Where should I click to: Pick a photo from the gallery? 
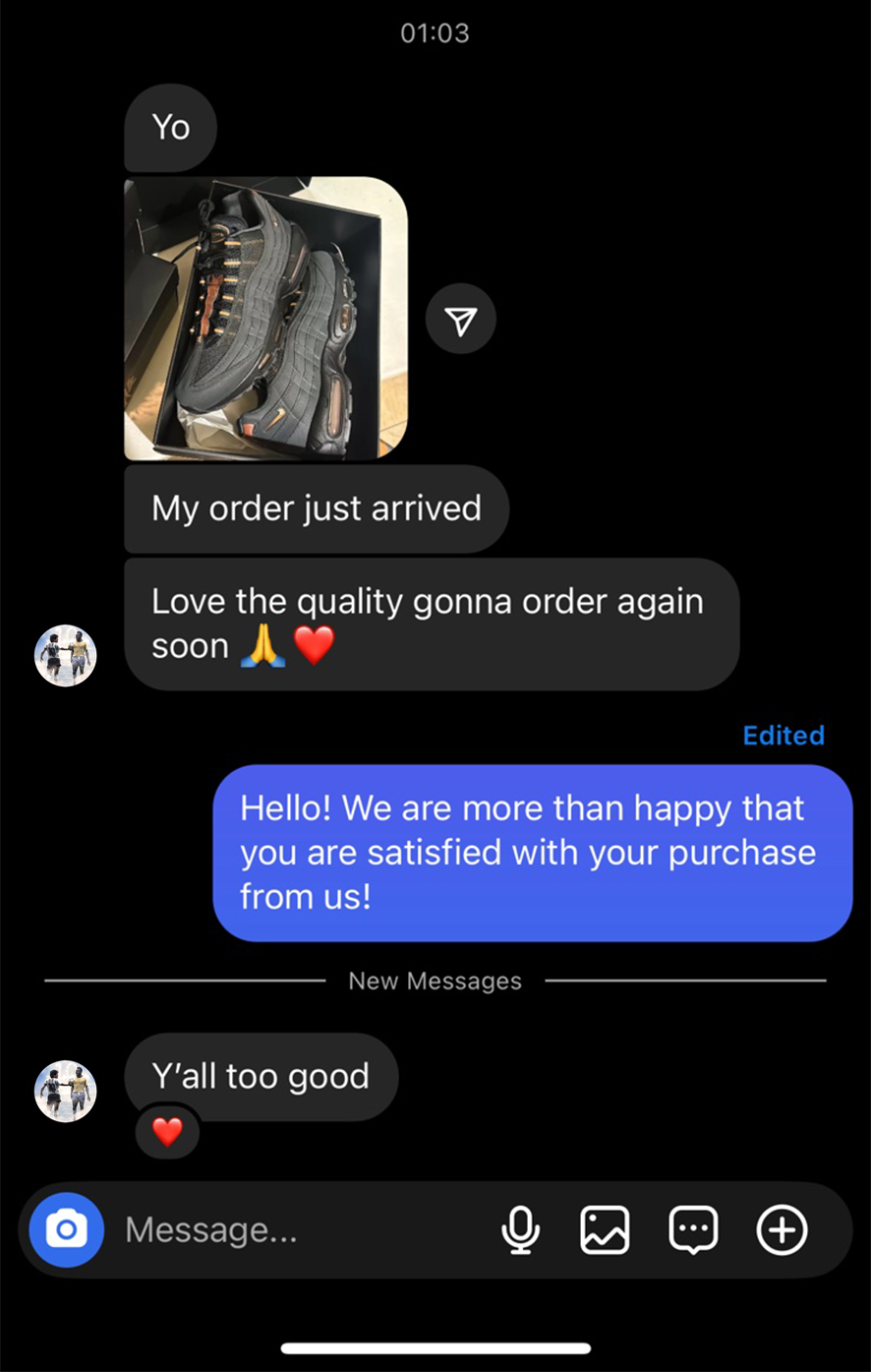(605, 1229)
